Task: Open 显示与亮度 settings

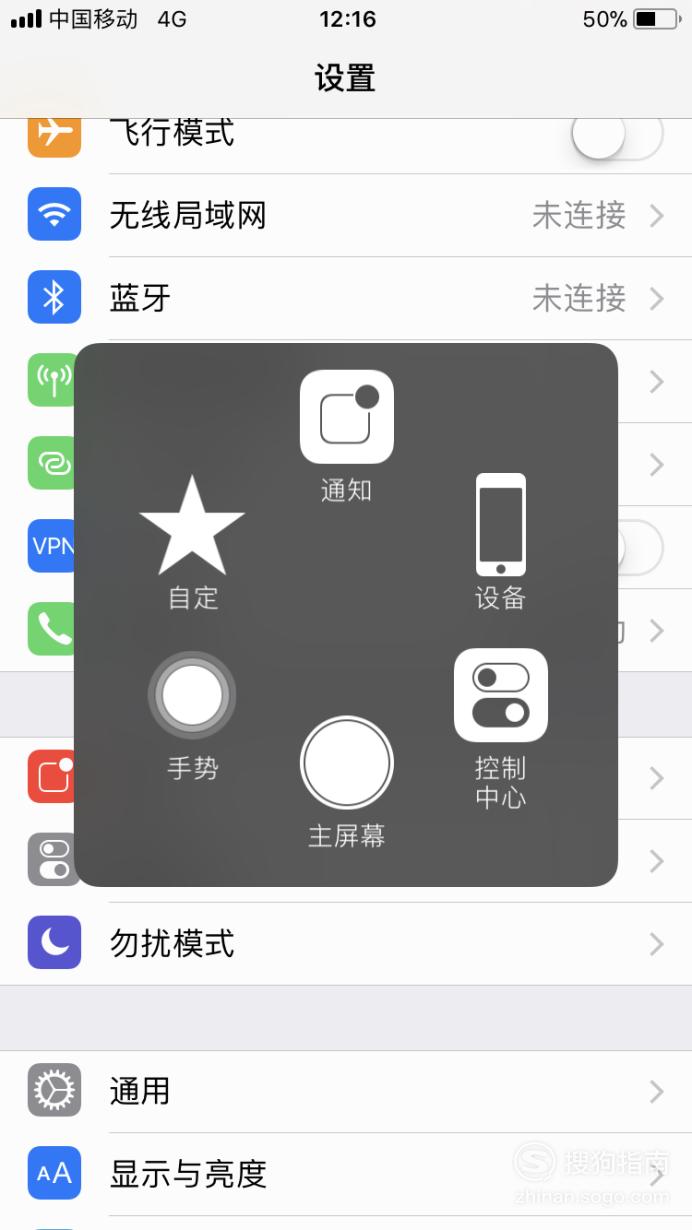Action: pyautogui.click(x=346, y=1174)
